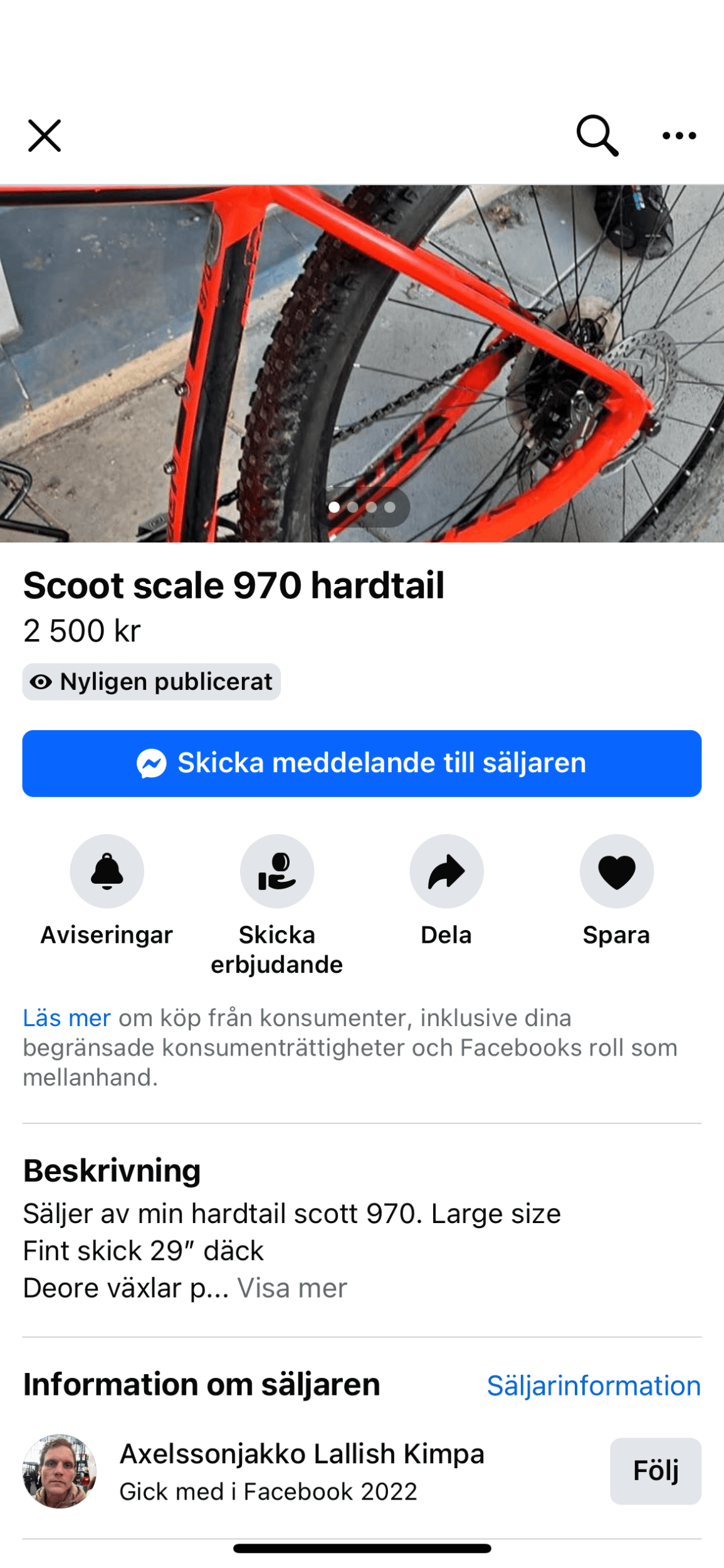Tap Skicka erbjudande to make an offer

[x=277, y=871]
